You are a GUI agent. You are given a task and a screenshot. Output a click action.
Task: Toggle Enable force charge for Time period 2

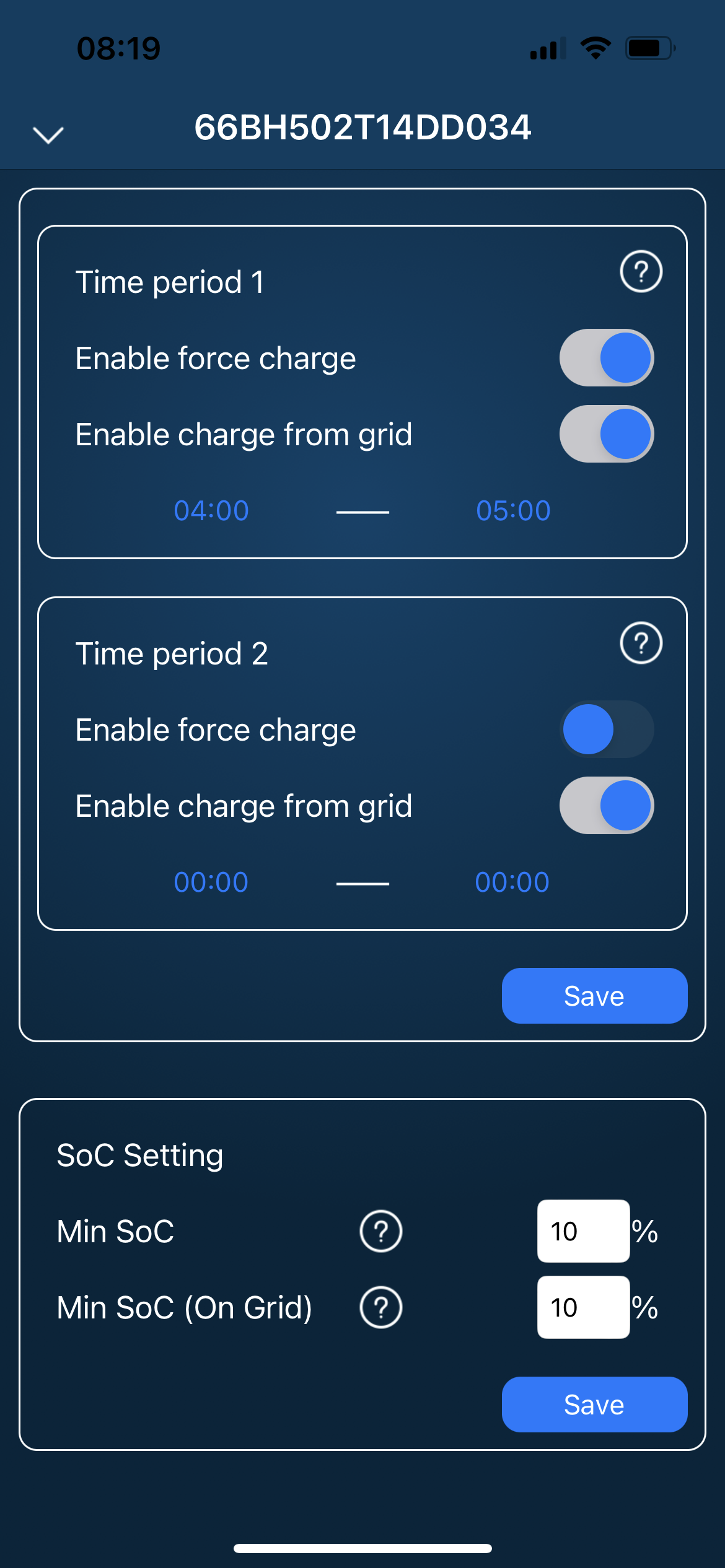pyautogui.click(x=607, y=730)
